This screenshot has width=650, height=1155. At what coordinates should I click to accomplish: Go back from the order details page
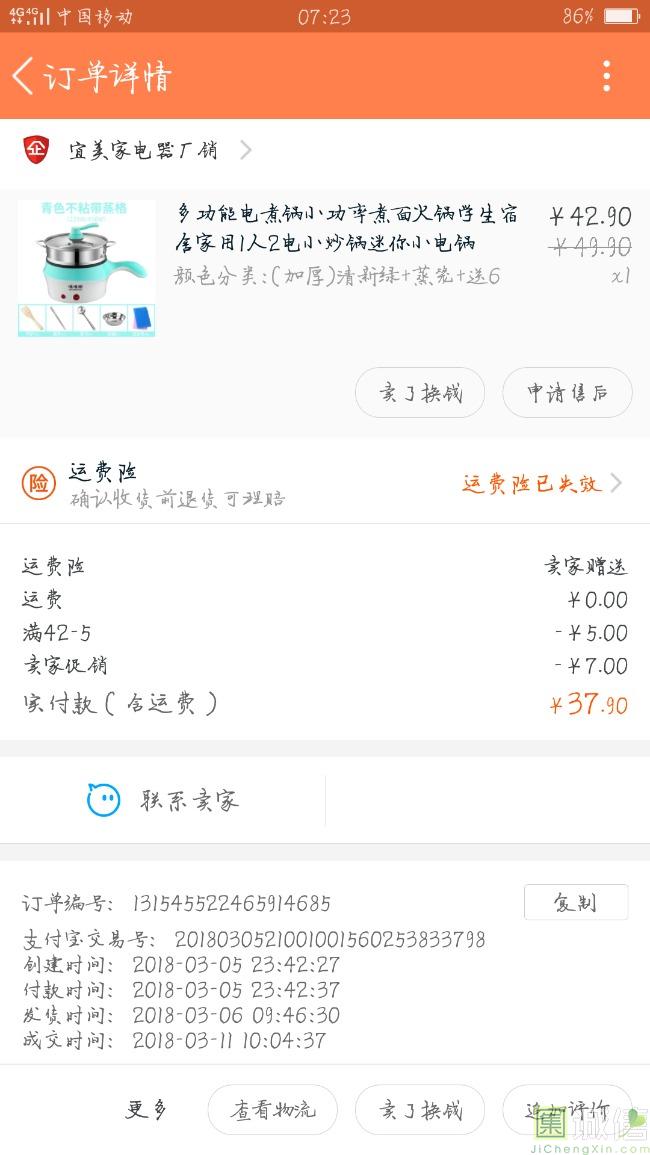coord(24,76)
